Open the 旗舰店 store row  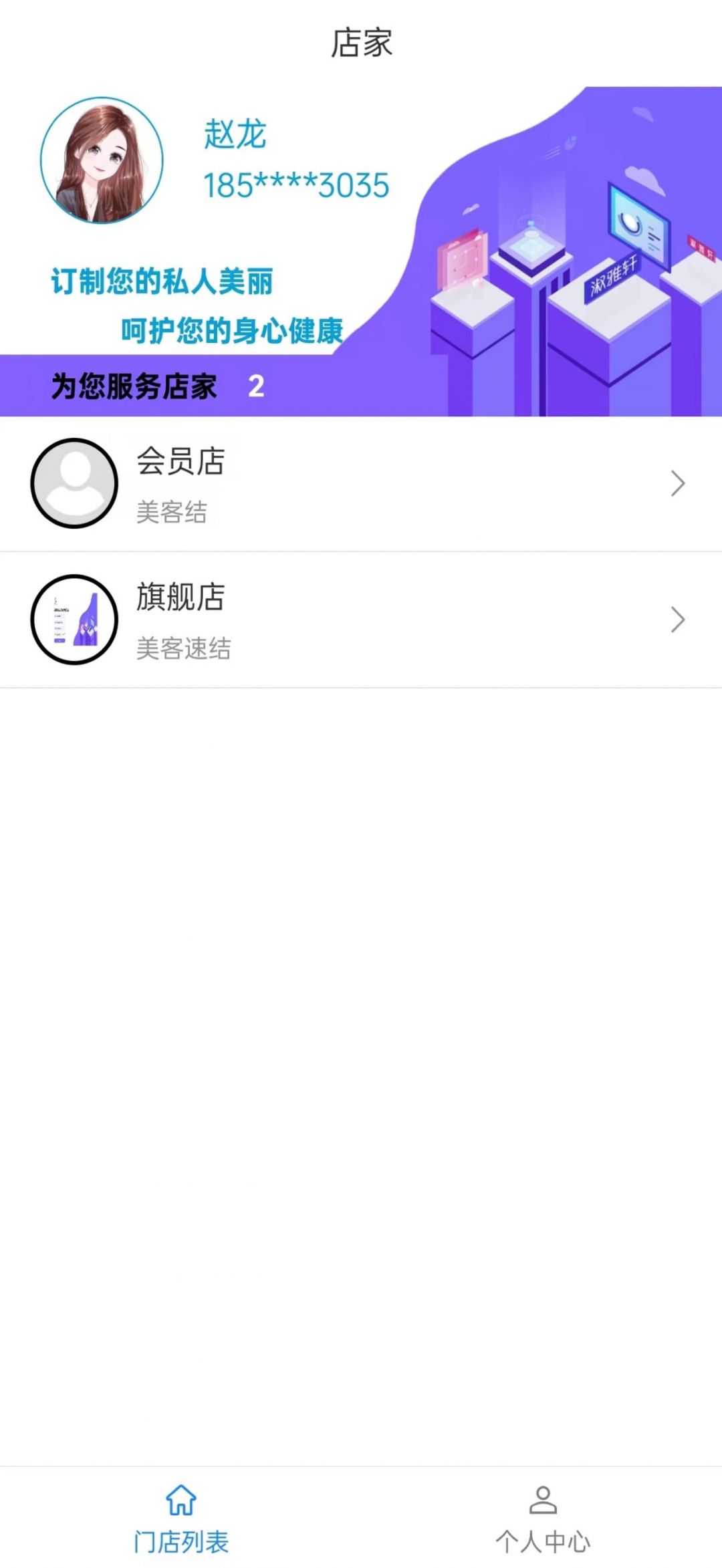coord(361,620)
